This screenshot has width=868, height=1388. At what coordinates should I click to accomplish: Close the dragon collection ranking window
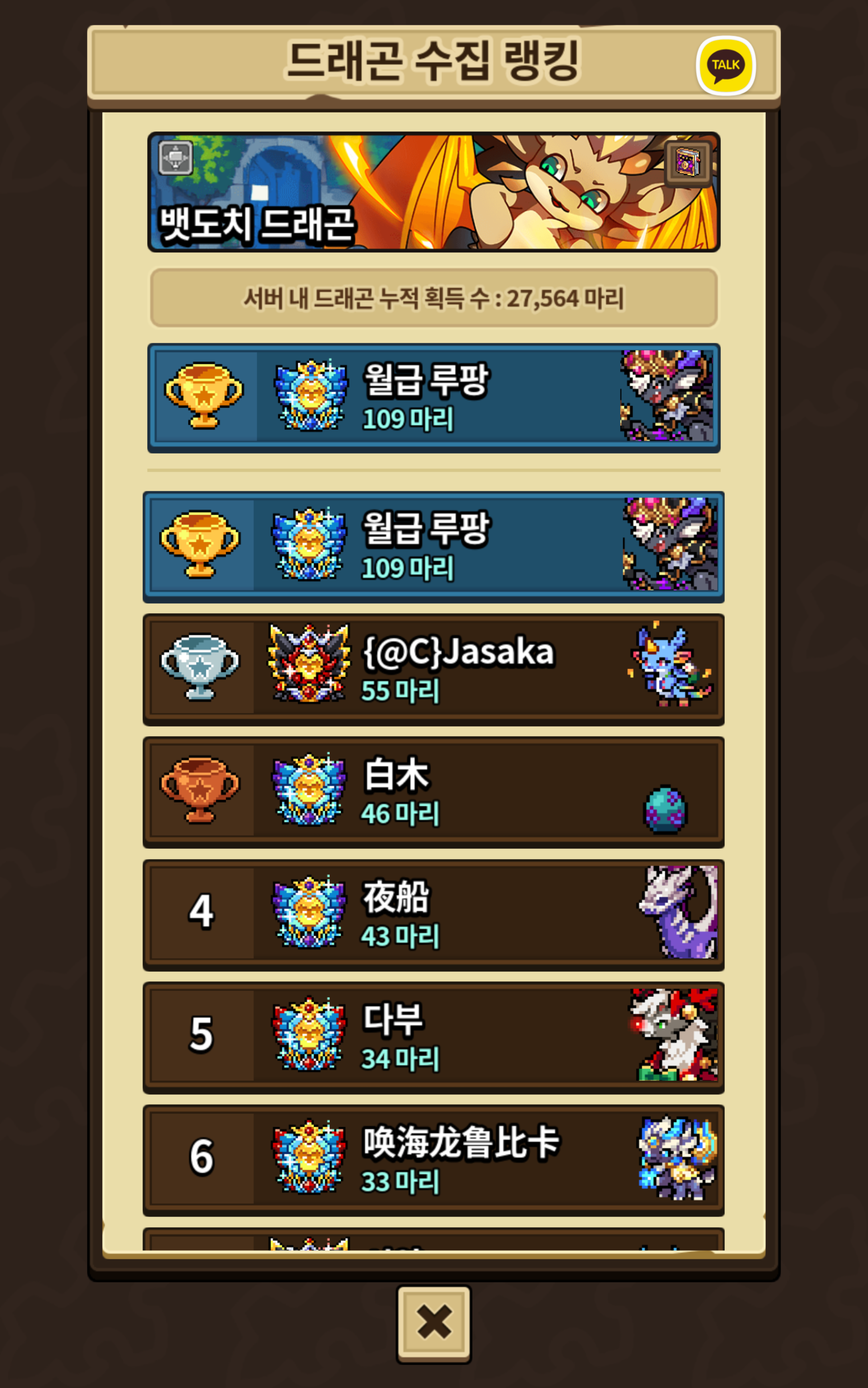[434, 1323]
